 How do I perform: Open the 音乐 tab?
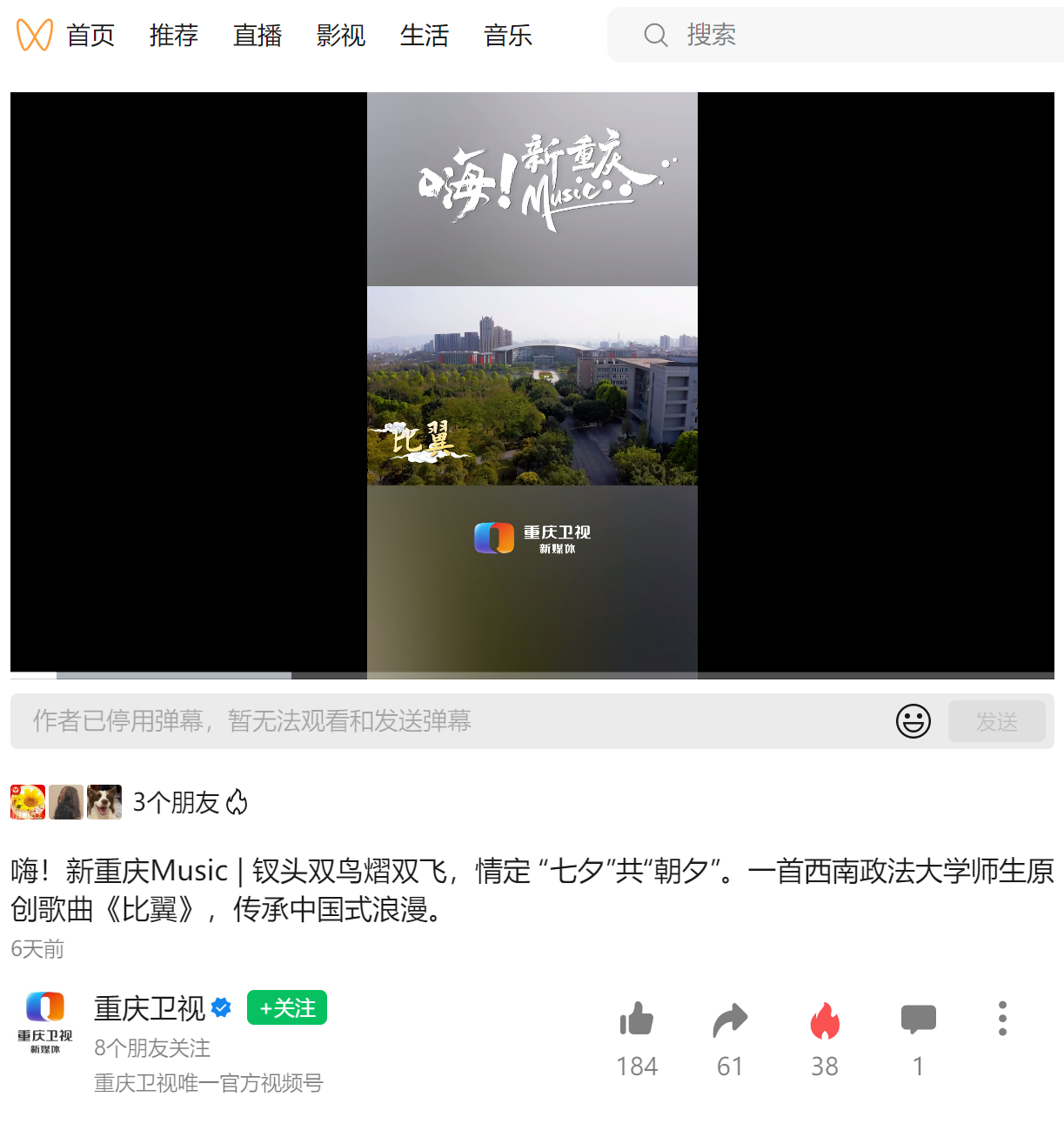pyautogui.click(x=507, y=36)
